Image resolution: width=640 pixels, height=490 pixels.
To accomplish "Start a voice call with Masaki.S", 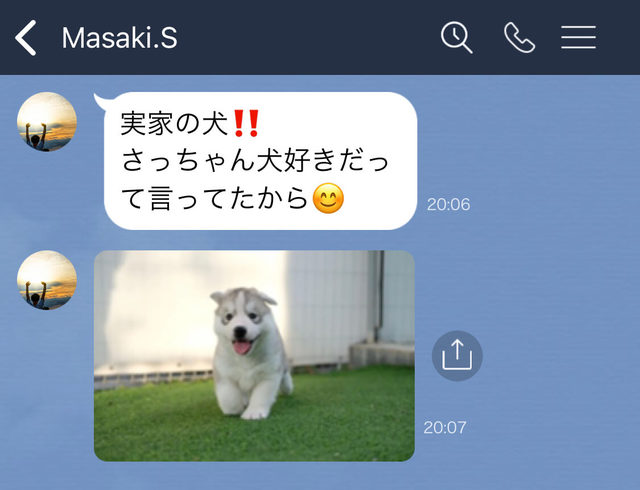I will 519,38.
